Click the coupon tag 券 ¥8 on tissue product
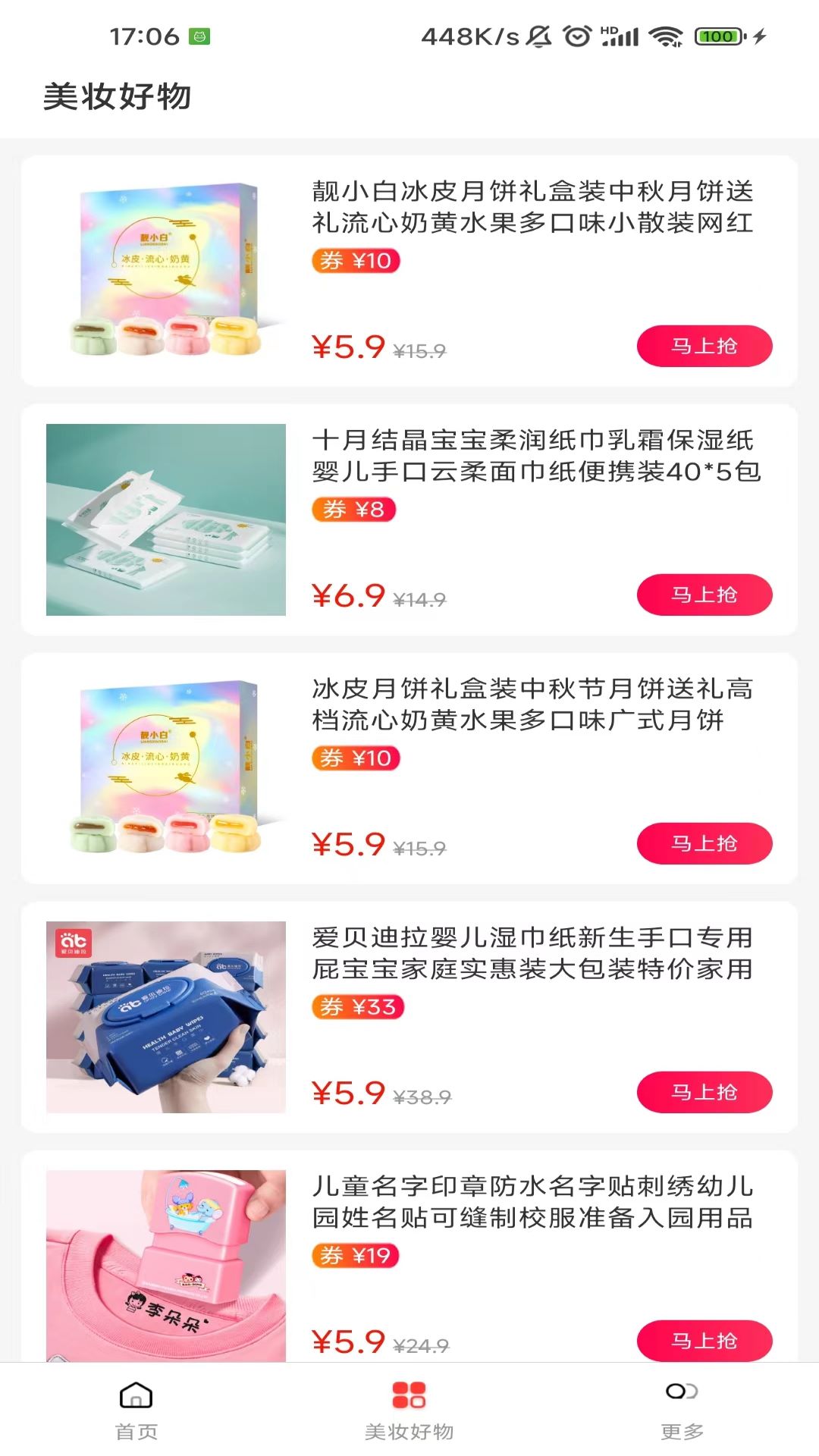This screenshot has height=1456, width=819. [354, 510]
